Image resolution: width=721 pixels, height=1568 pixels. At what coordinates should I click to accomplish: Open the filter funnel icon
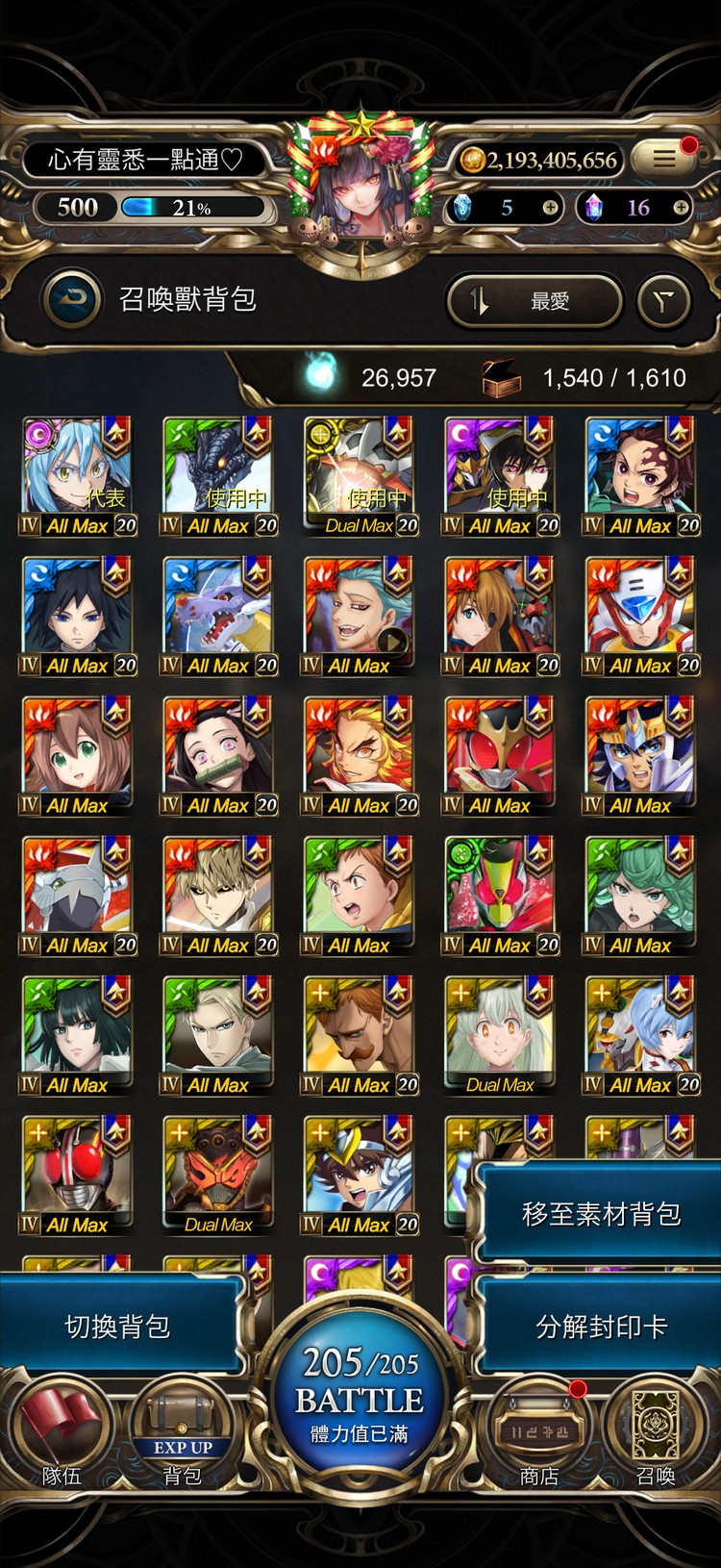(664, 302)
